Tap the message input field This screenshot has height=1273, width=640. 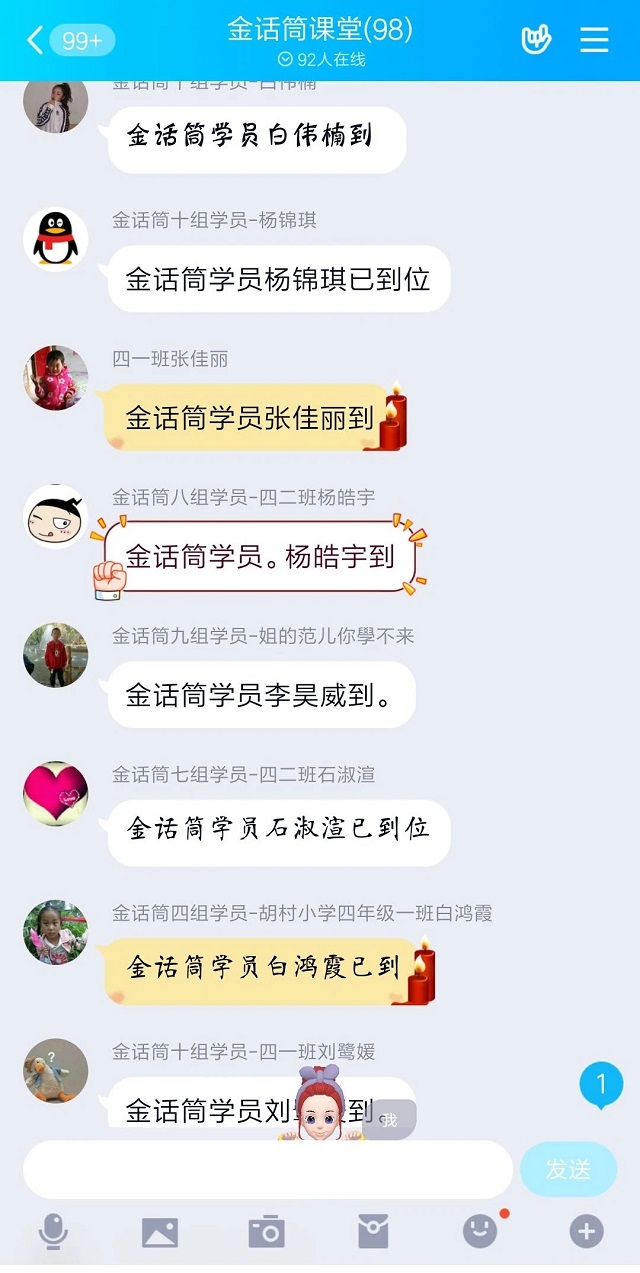(267, 1169)
